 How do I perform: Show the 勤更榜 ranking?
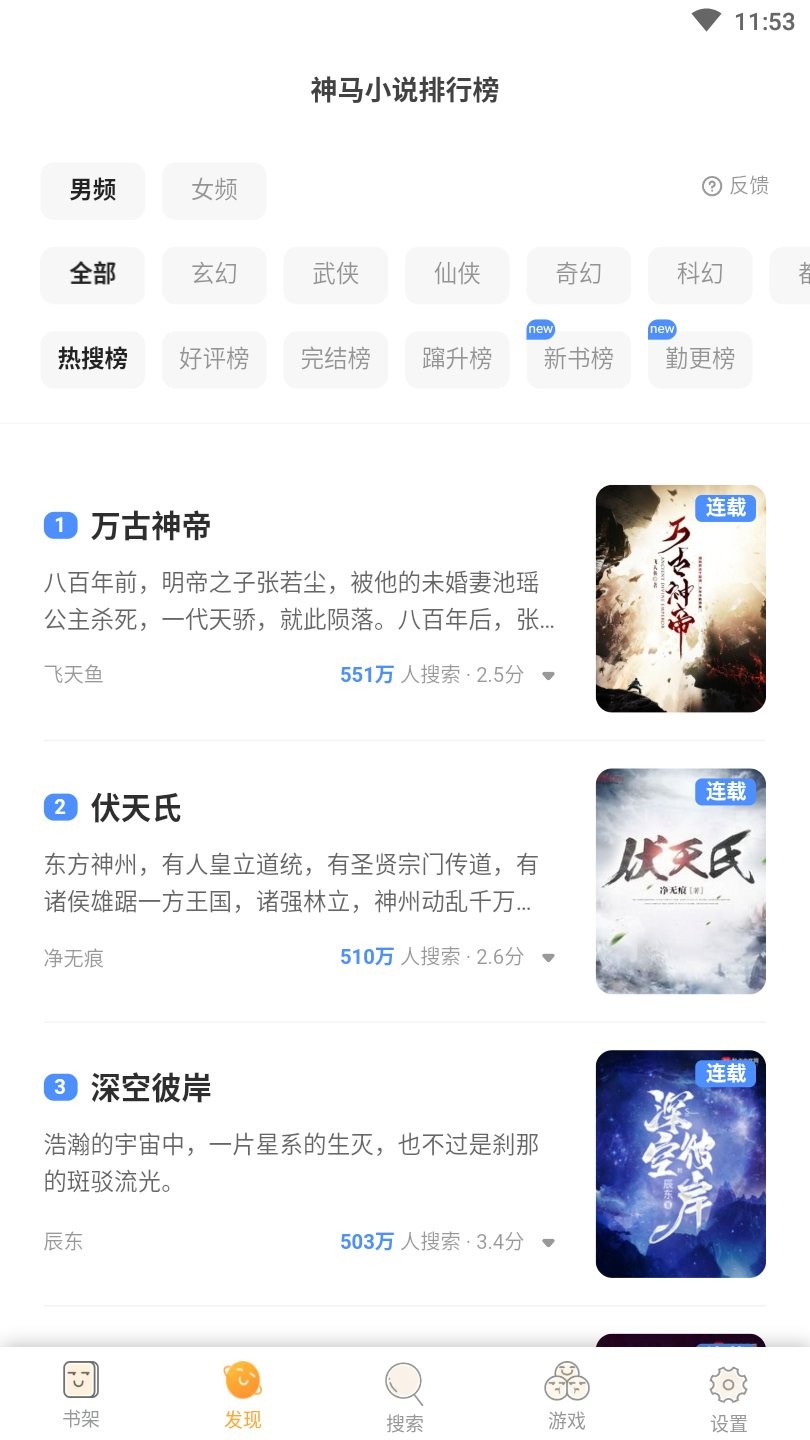[700, 359]
